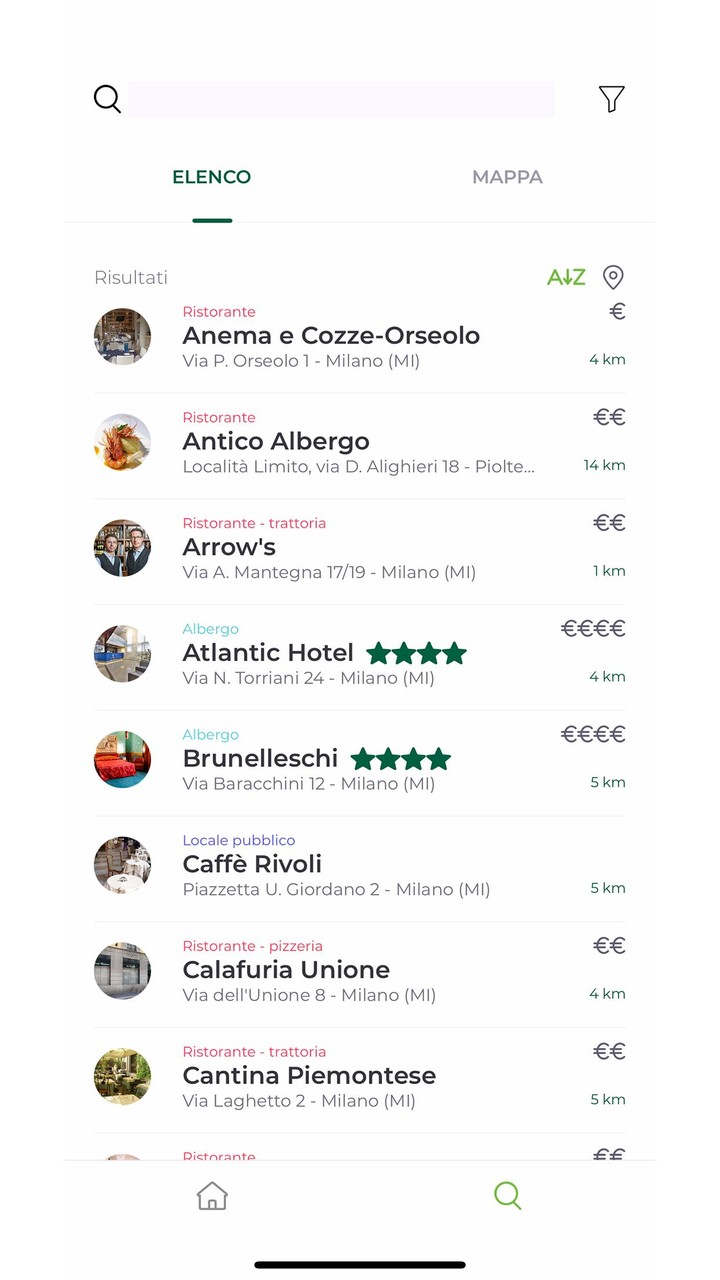This screenshot has height=1280, width=720.
Task: Open Cantina Piemontese trattoria
Action: coord(309,1077)
